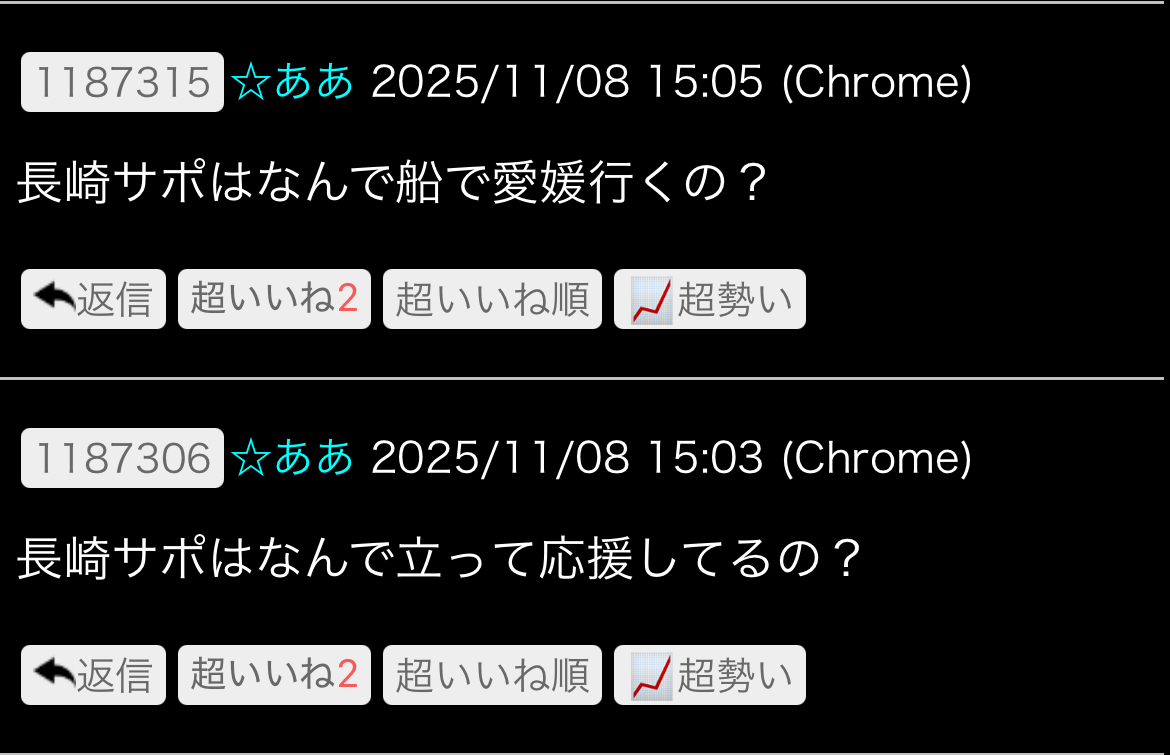Image resolution: width=1170 pixels, height=755 pixels.
Task: Tap 超勢い under post 1187315
Action: tap(710, 299)
